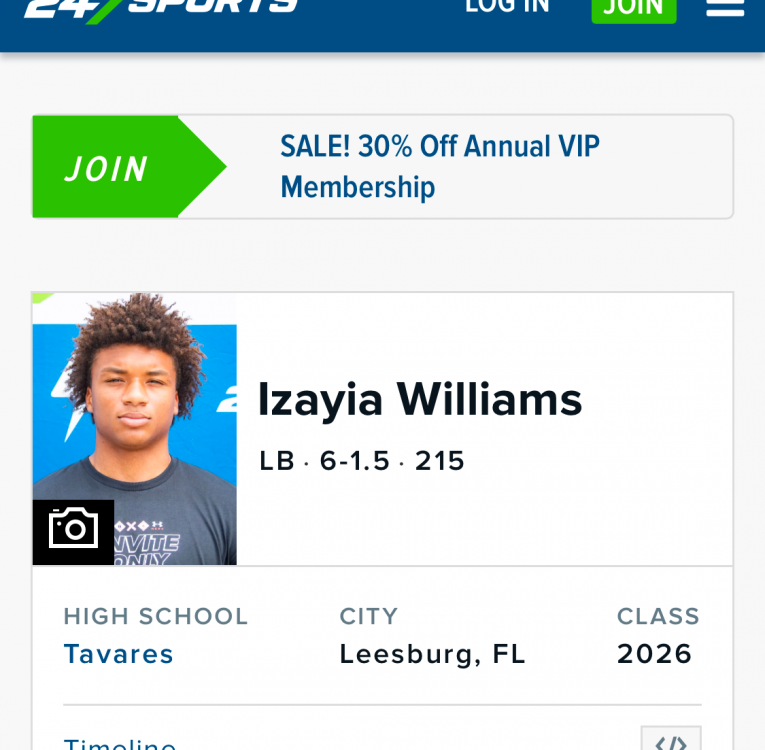Tap the green JOIN button in header

634,9
